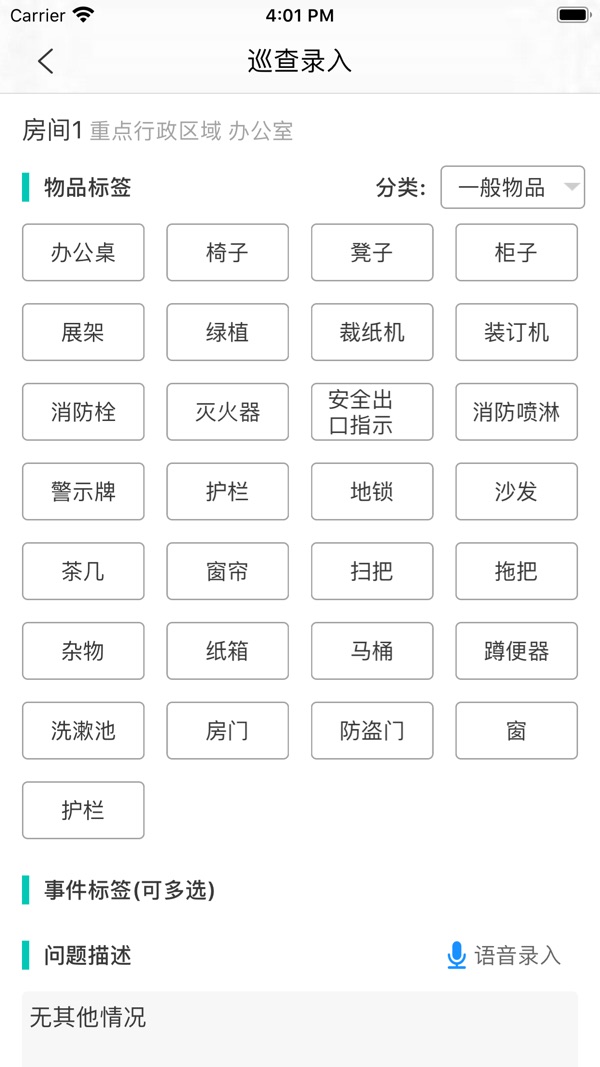Screen dimensions: 600x1067
Task: Choose the 消防栓 tag
Action: click(x=83, y=412)
